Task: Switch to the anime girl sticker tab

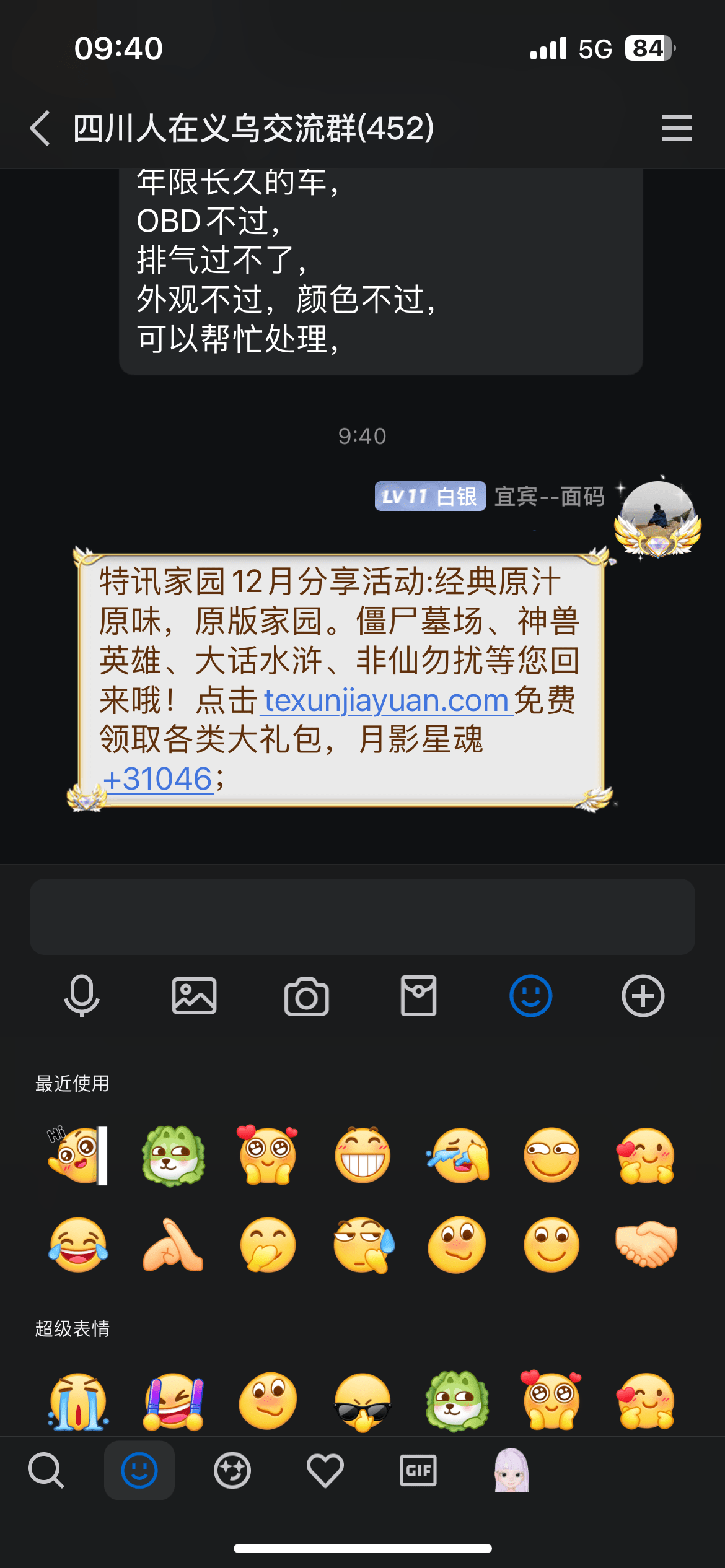Action: [x=511, y=1470]
